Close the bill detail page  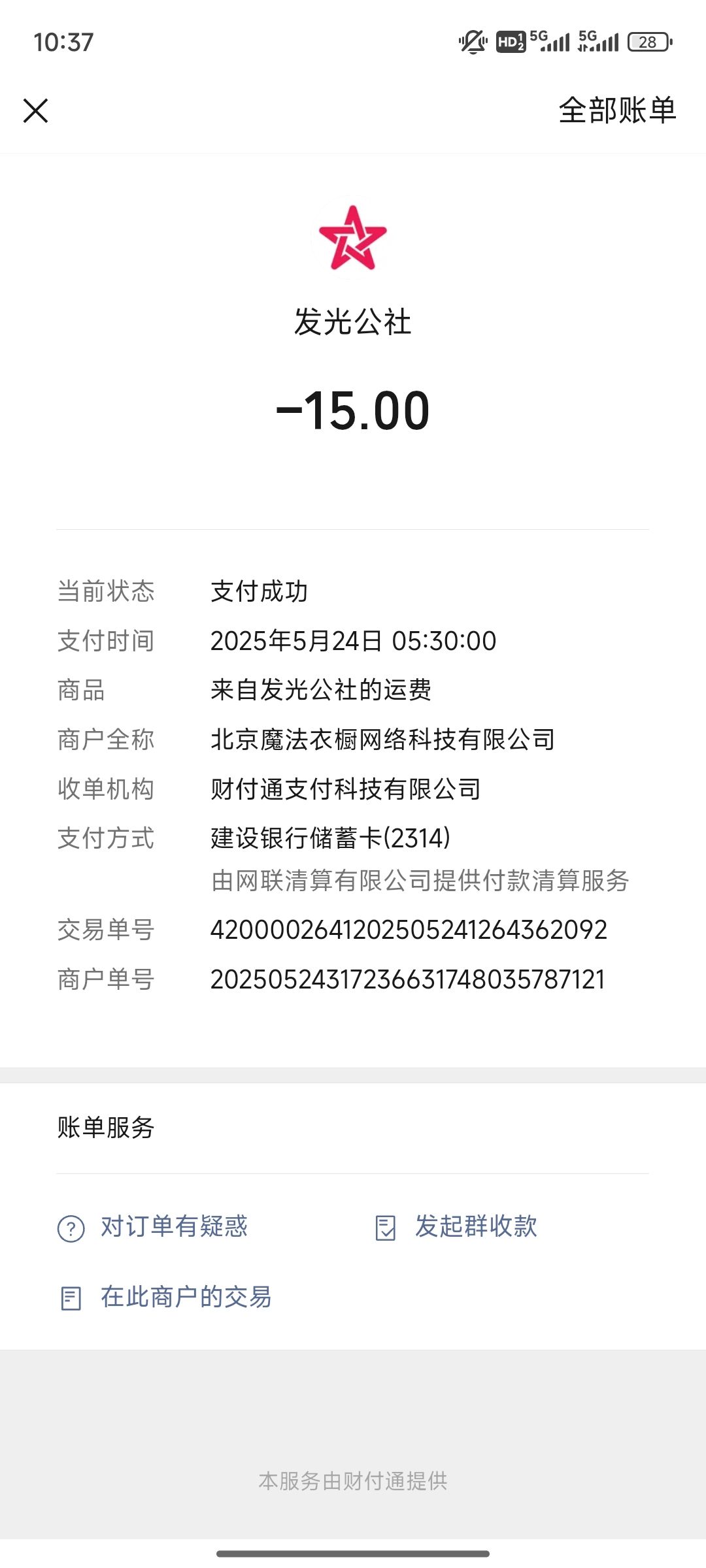tap(36, 110)
